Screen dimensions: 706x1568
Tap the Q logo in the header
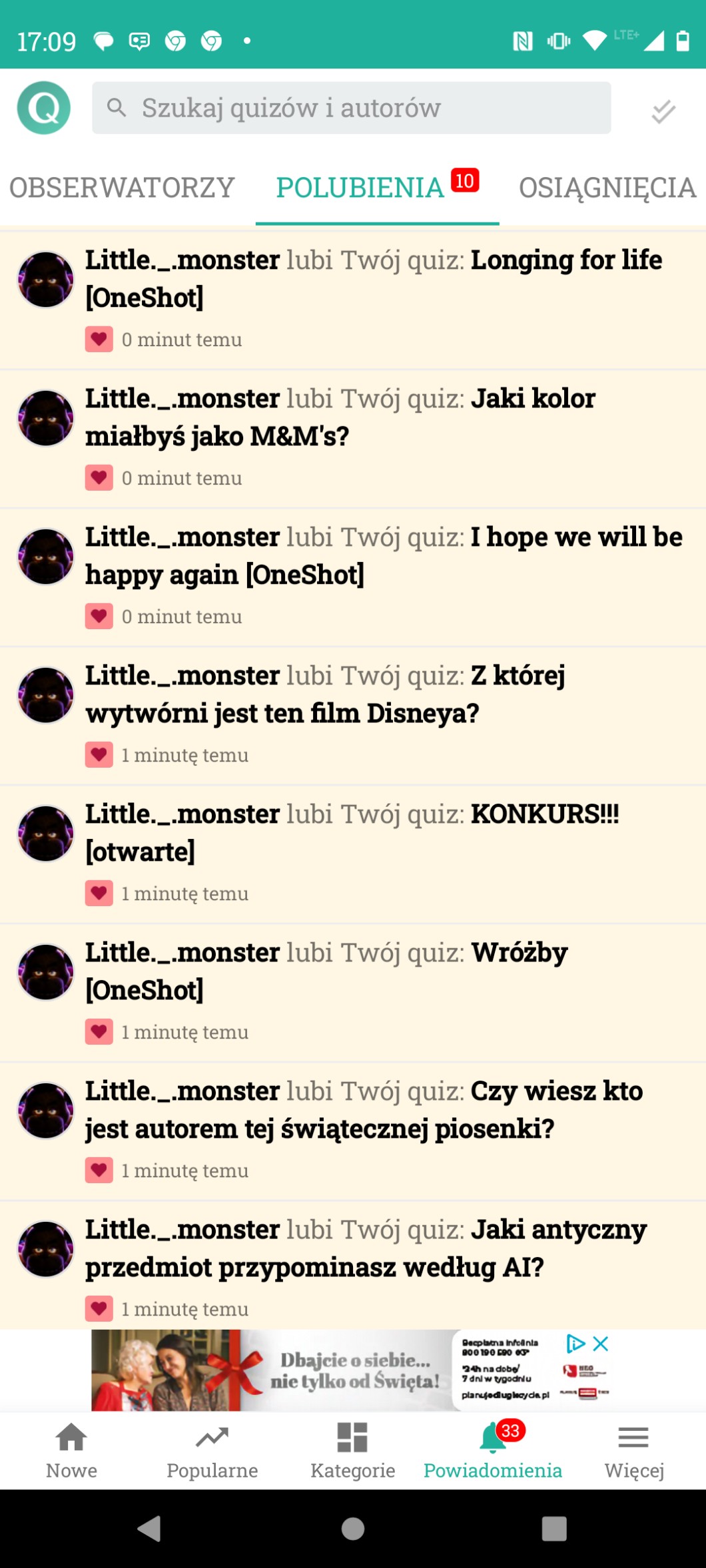coord(44,108)
